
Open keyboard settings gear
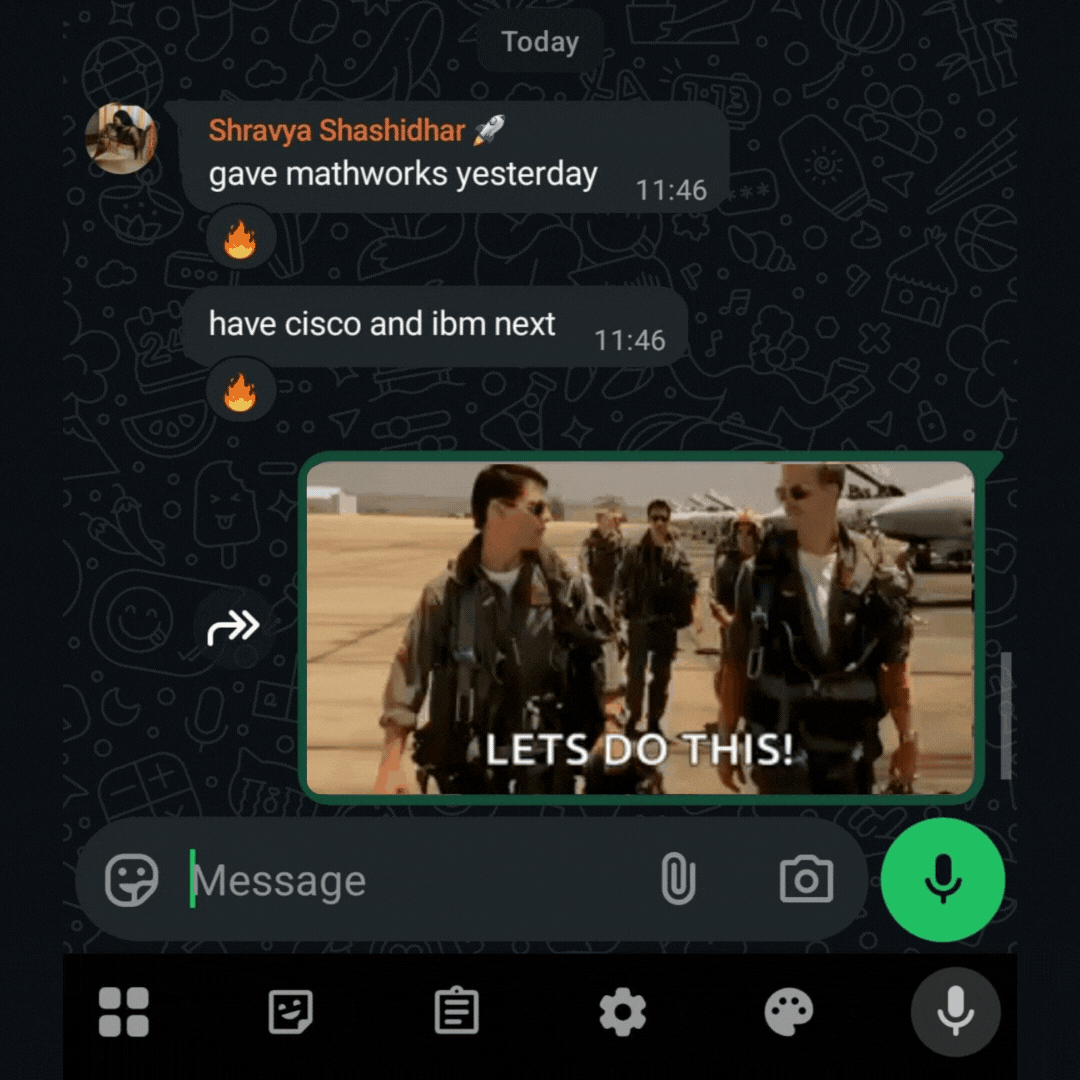pos(623,1012)
